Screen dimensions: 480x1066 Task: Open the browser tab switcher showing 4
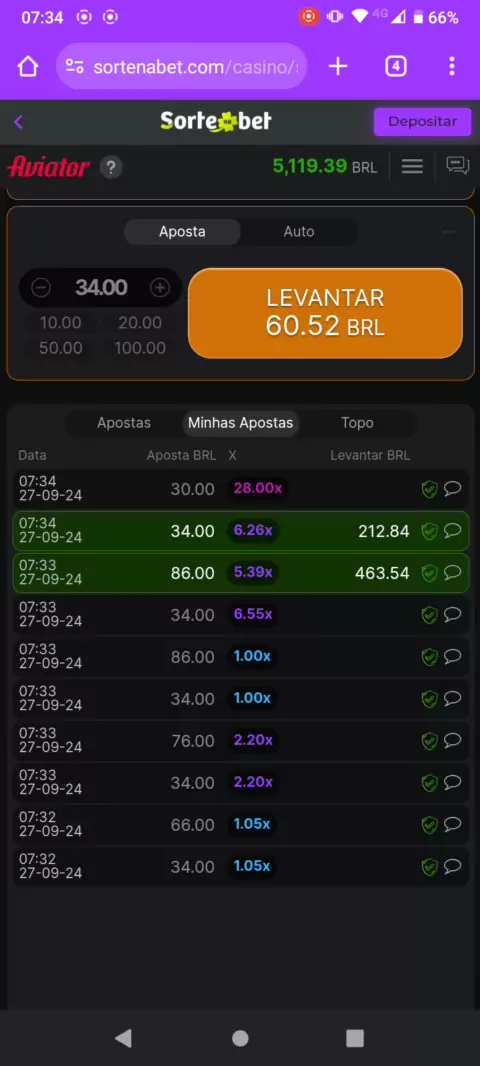tap(396, 67)
